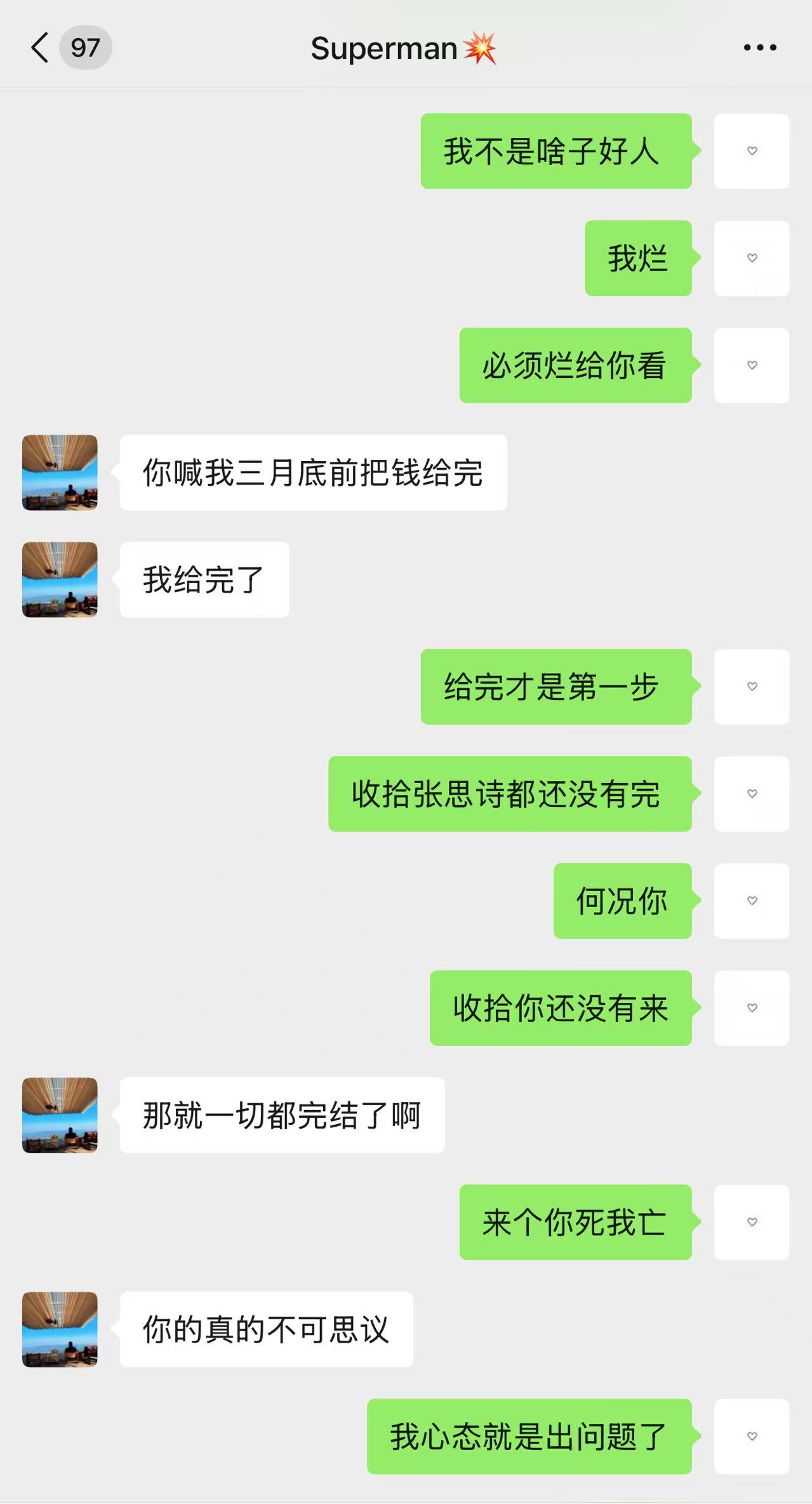Open the three-dot chat menu
Screen dimensions: 812x1504
coord(759,48)
